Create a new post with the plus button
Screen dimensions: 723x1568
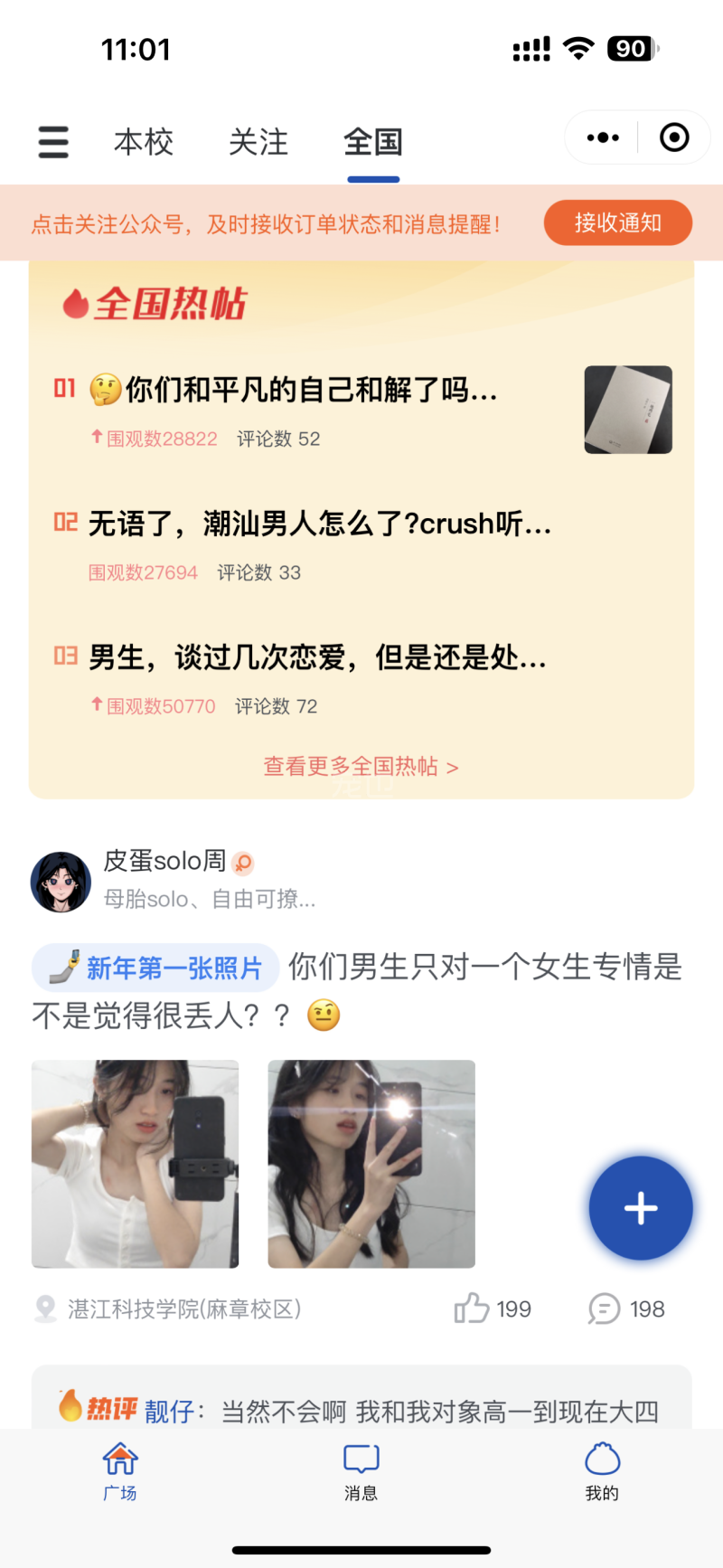click(641, 1208)
